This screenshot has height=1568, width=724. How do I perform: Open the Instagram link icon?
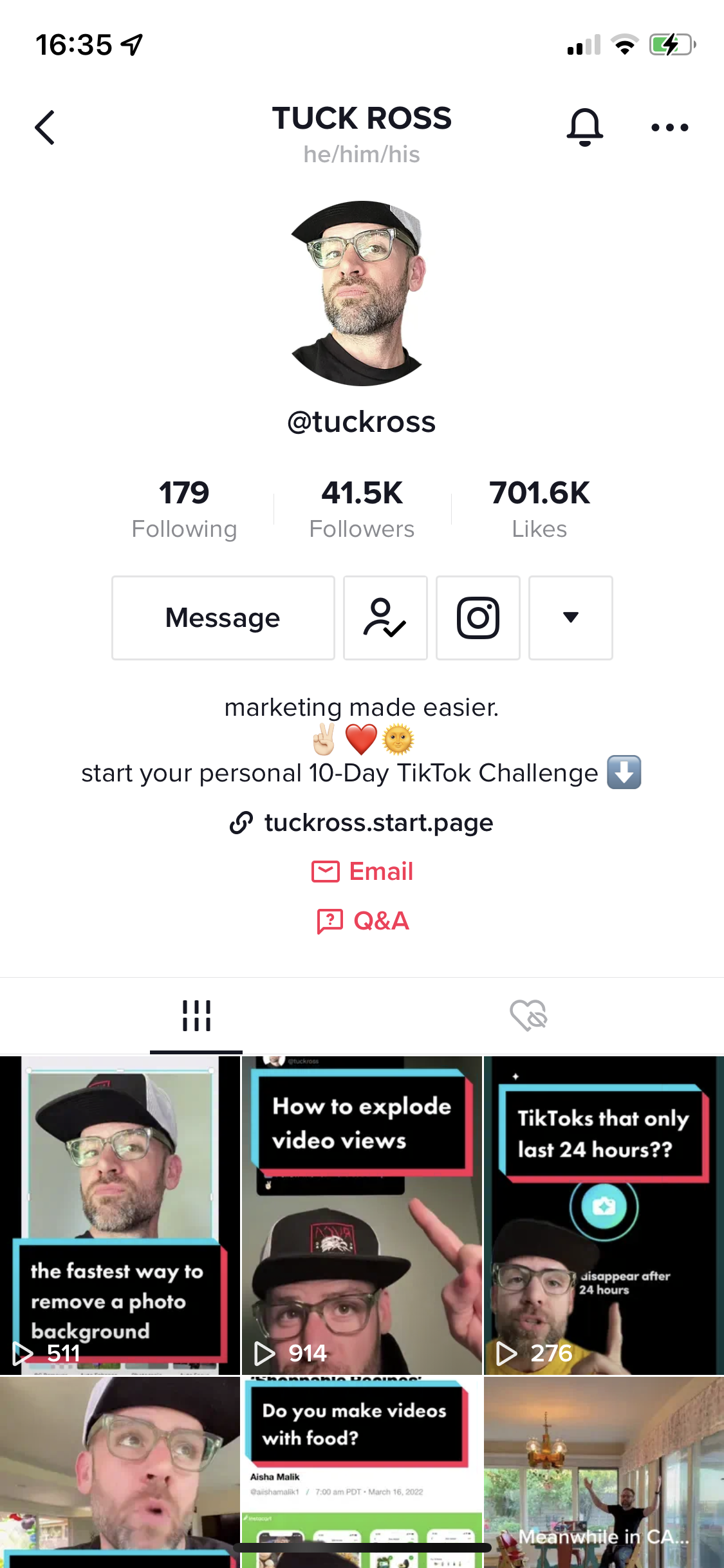478,617
